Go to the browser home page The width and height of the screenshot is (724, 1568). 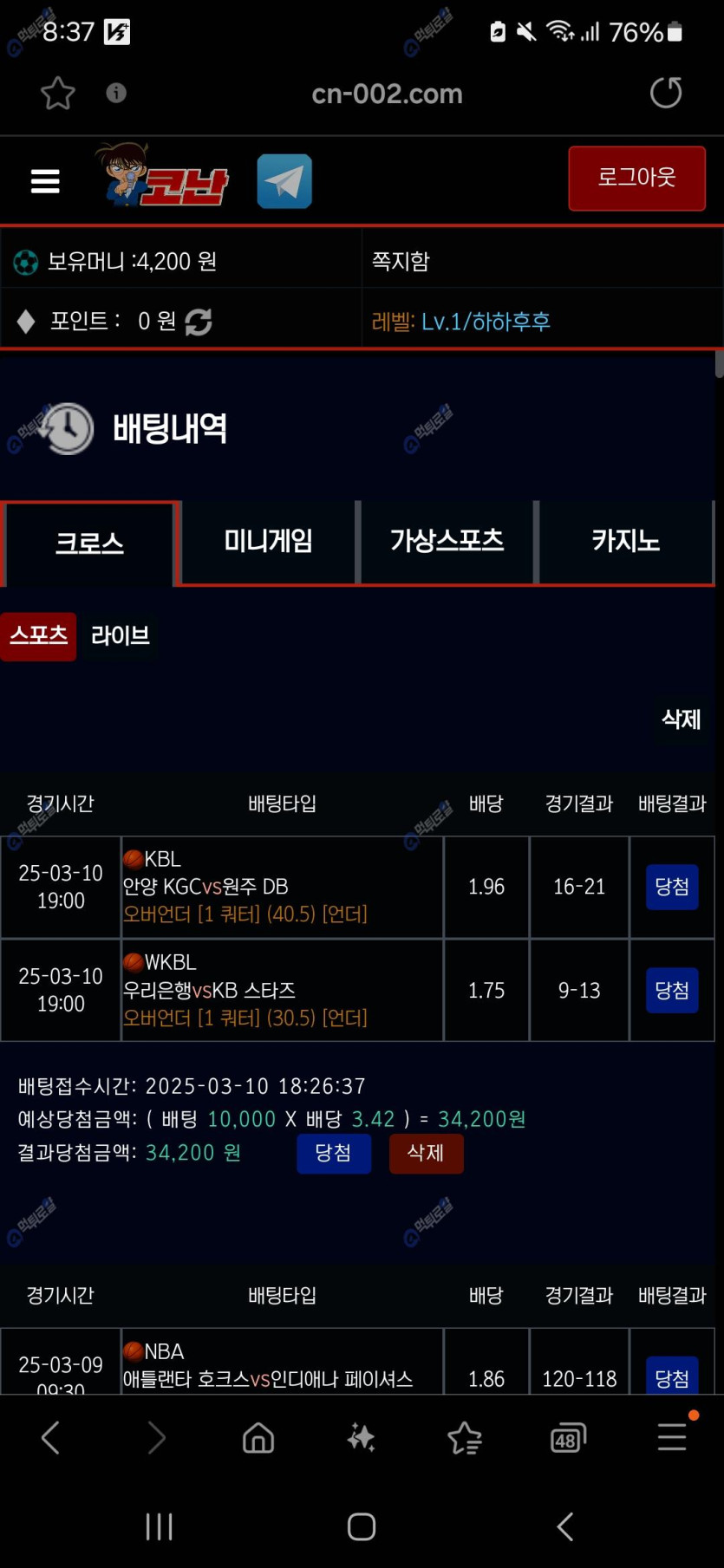[x=258, y=1439]
